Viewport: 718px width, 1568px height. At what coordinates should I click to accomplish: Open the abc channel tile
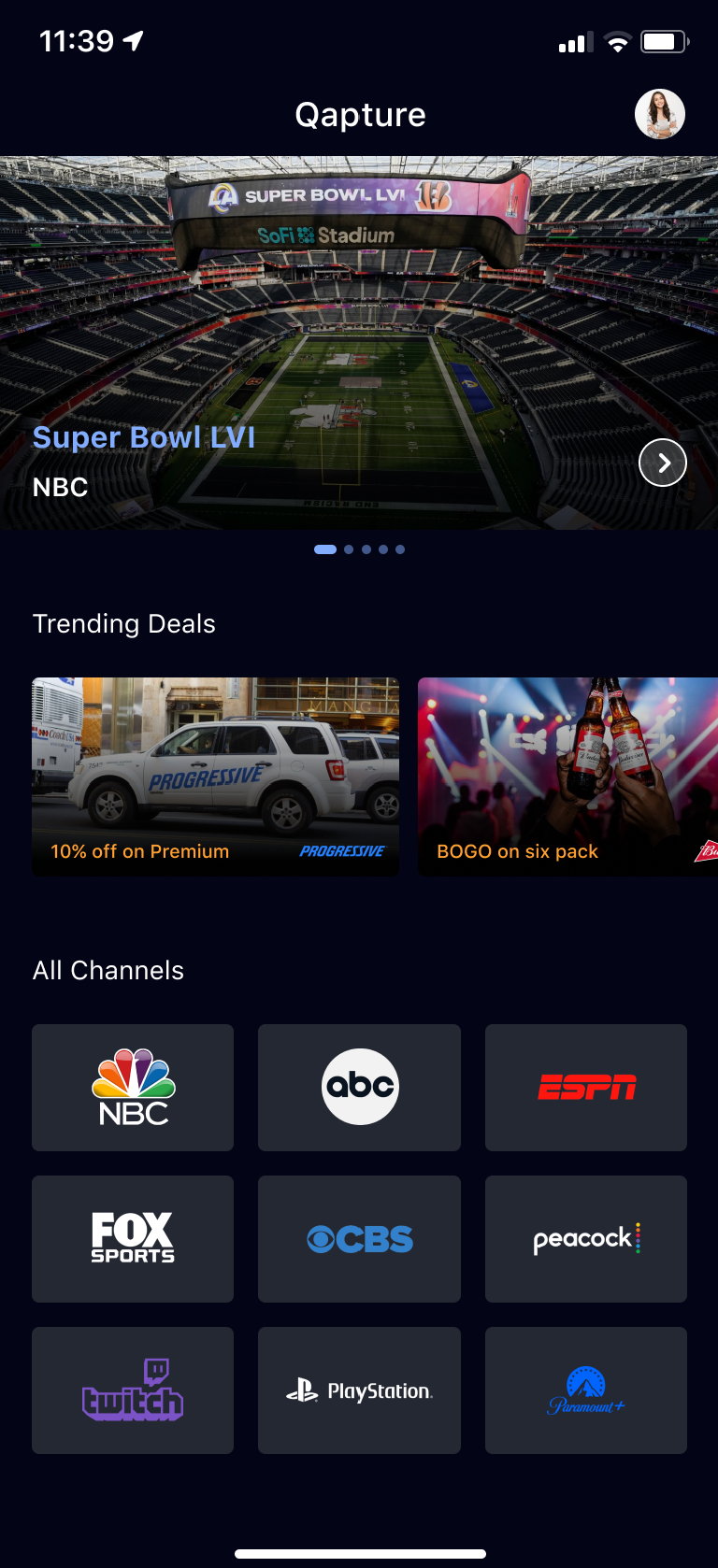359,1087
